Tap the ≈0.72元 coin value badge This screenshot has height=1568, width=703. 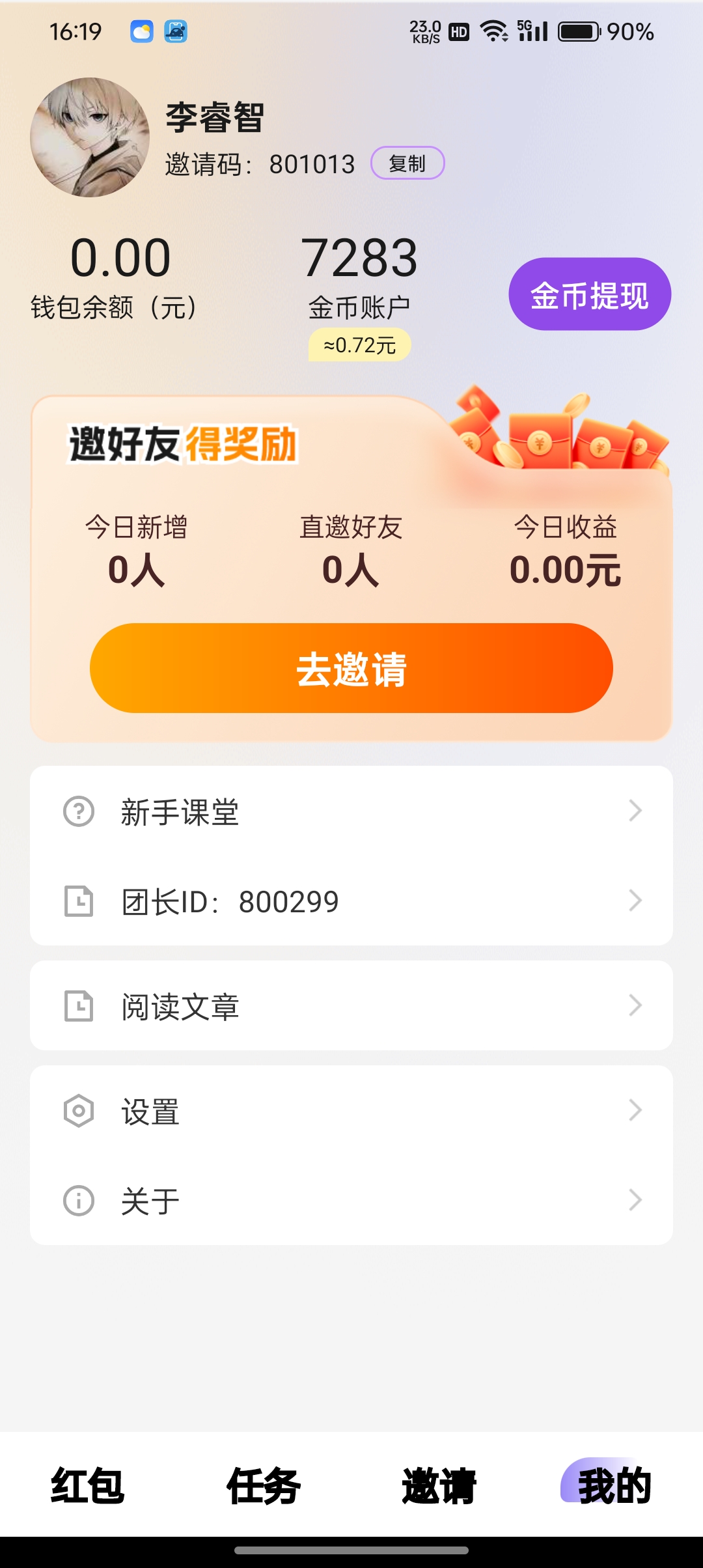click(359, 346)
